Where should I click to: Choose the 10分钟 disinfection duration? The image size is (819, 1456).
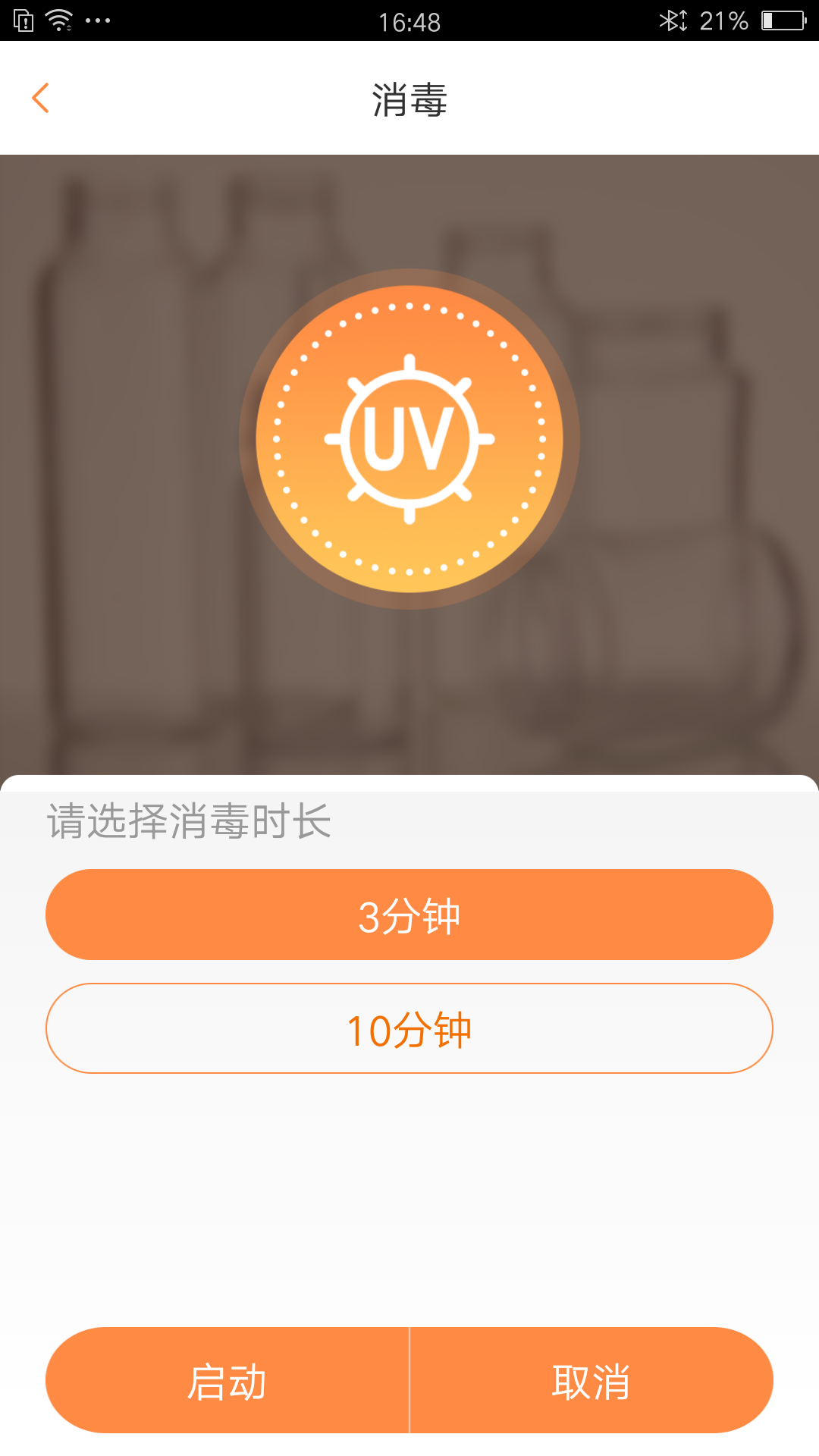409,1029
